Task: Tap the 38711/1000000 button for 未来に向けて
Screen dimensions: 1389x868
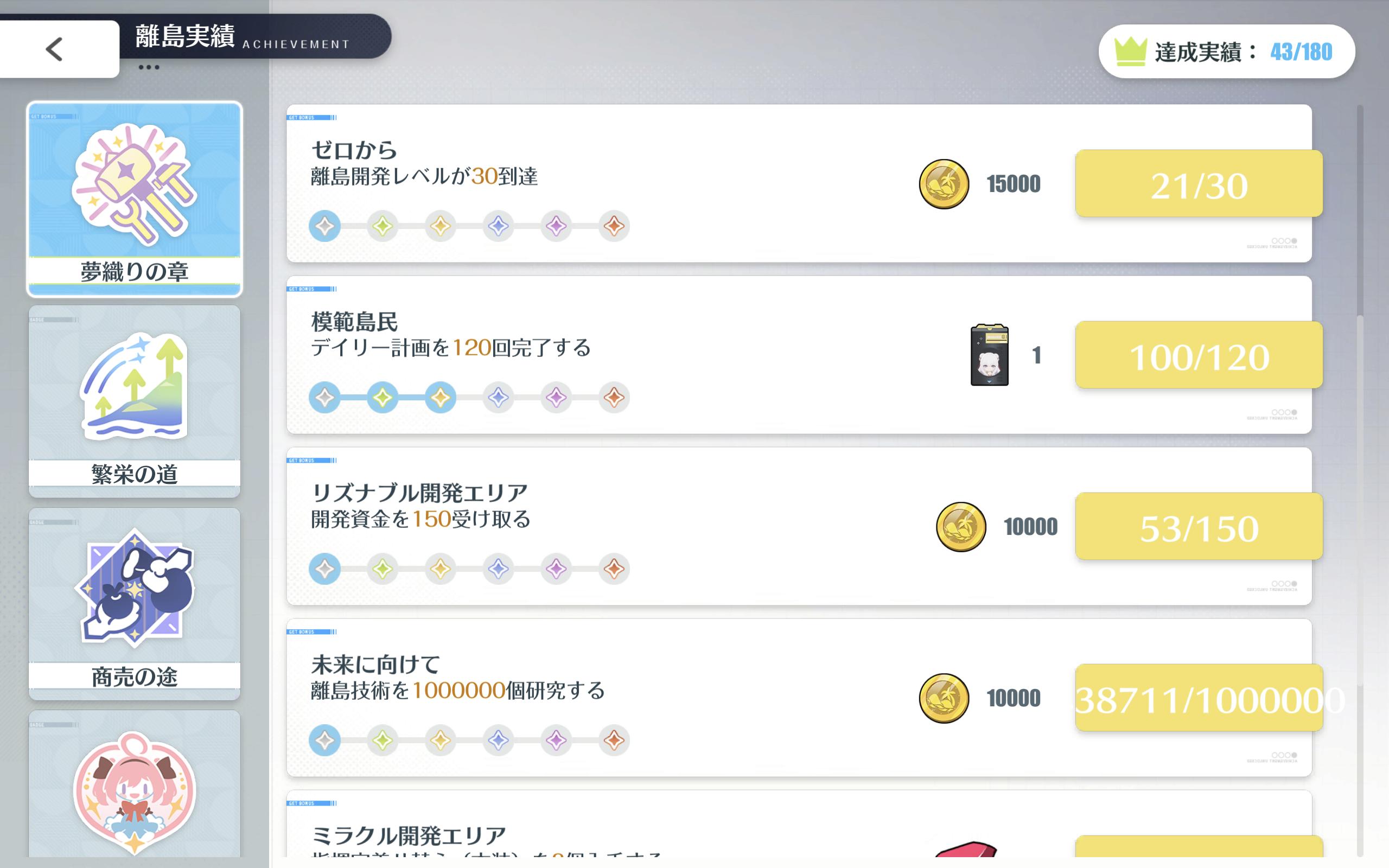Action: pyautogui.click(x=1199, y=698)
